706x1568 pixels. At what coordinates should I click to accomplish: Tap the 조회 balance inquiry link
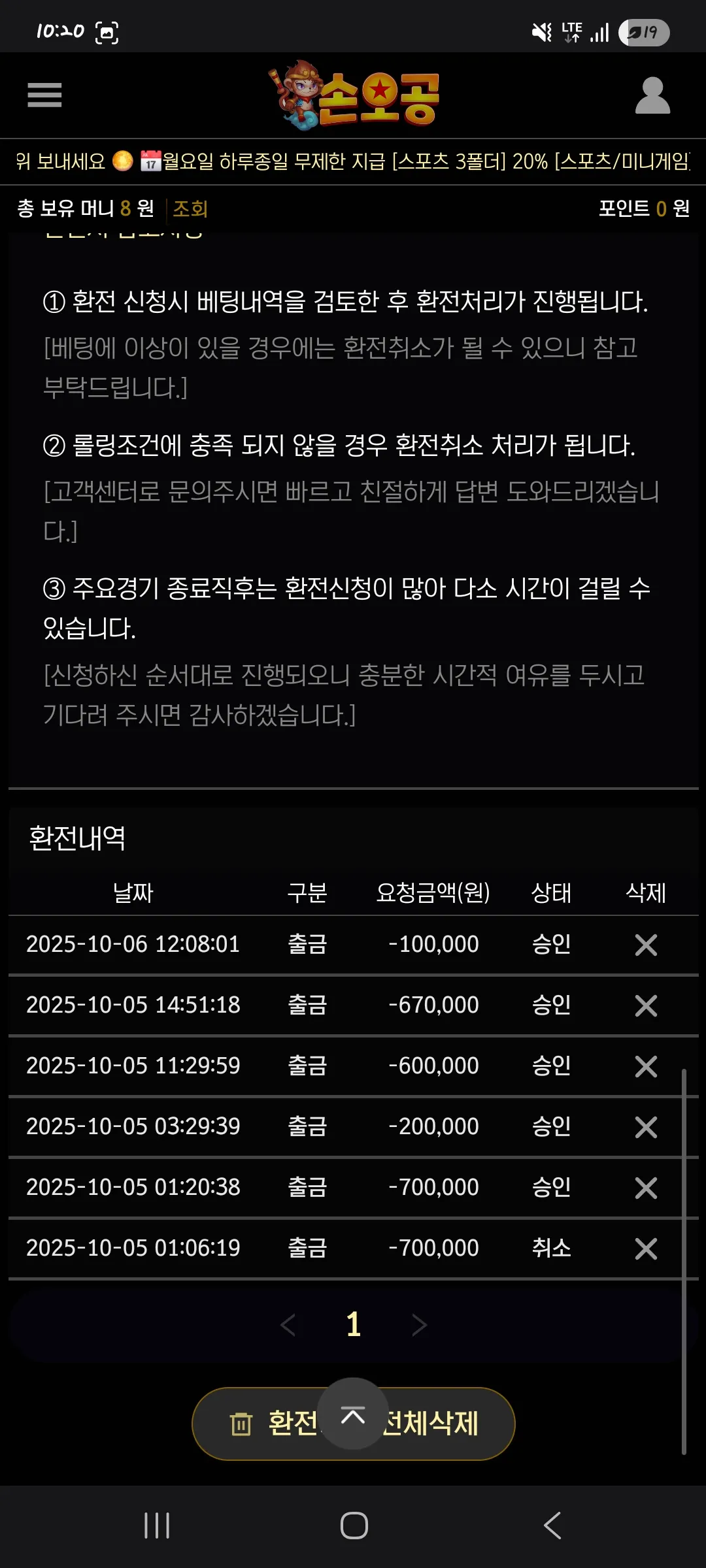click(x=190, y=208)
